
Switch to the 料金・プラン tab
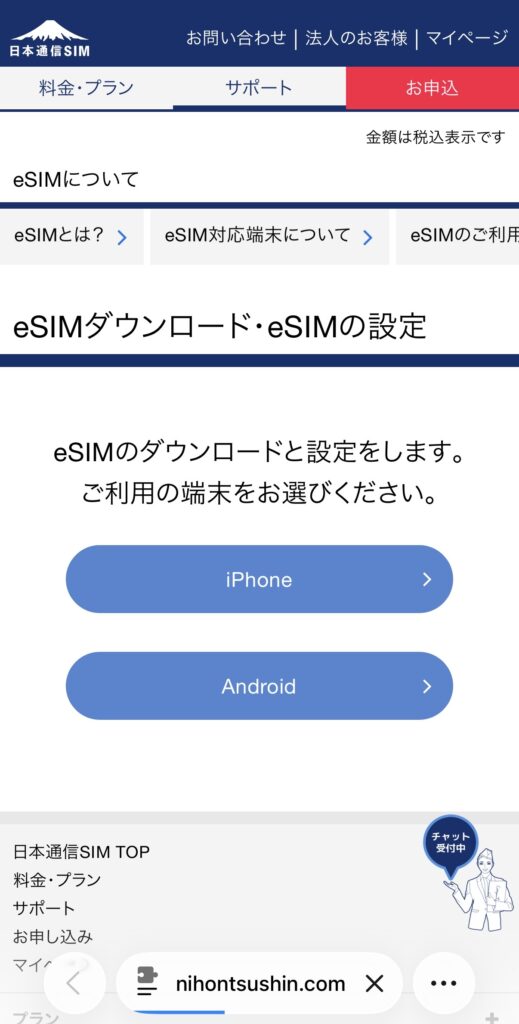point(86,88)
